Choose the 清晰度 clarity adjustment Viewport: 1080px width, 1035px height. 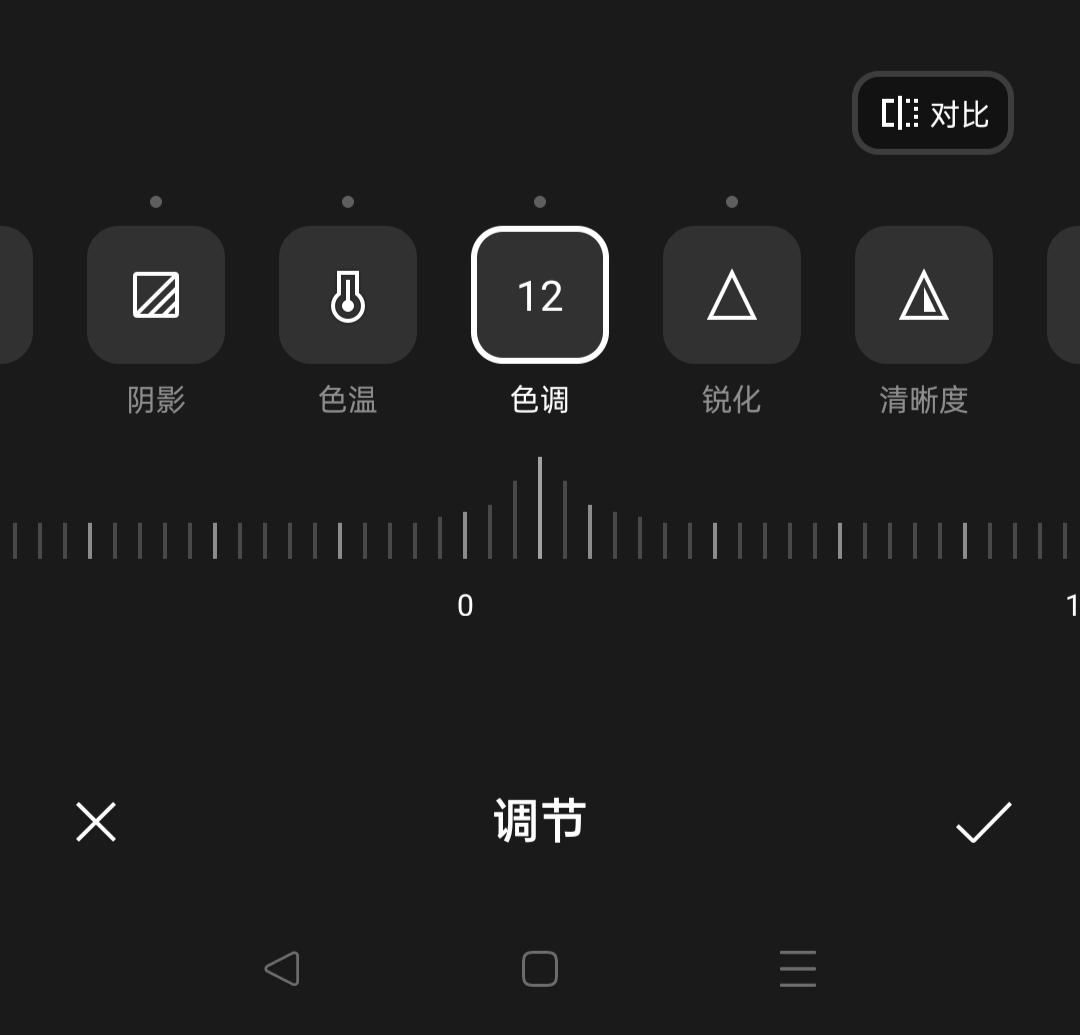tap(924, 295)
